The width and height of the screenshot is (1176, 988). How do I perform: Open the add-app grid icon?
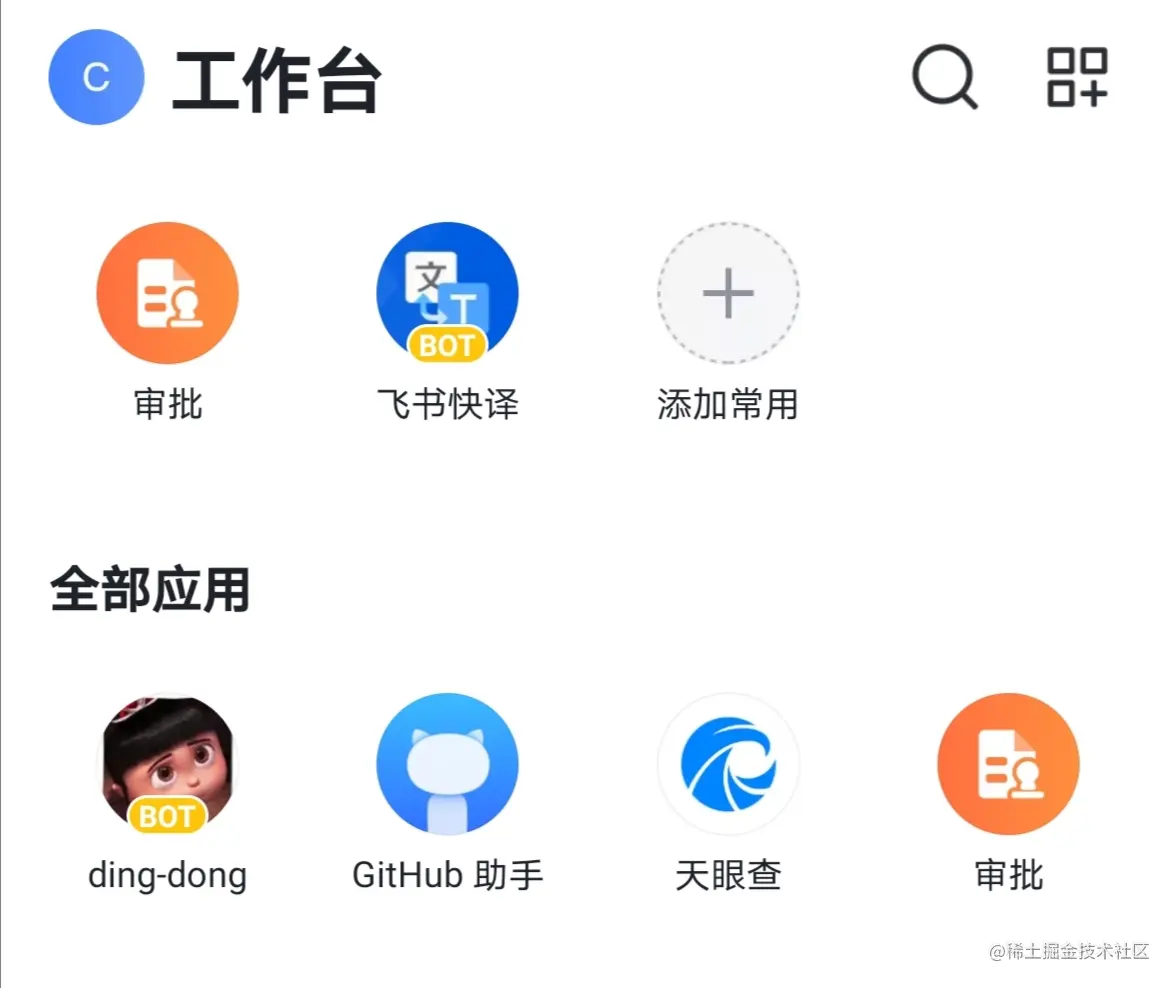pos(1077,77)
